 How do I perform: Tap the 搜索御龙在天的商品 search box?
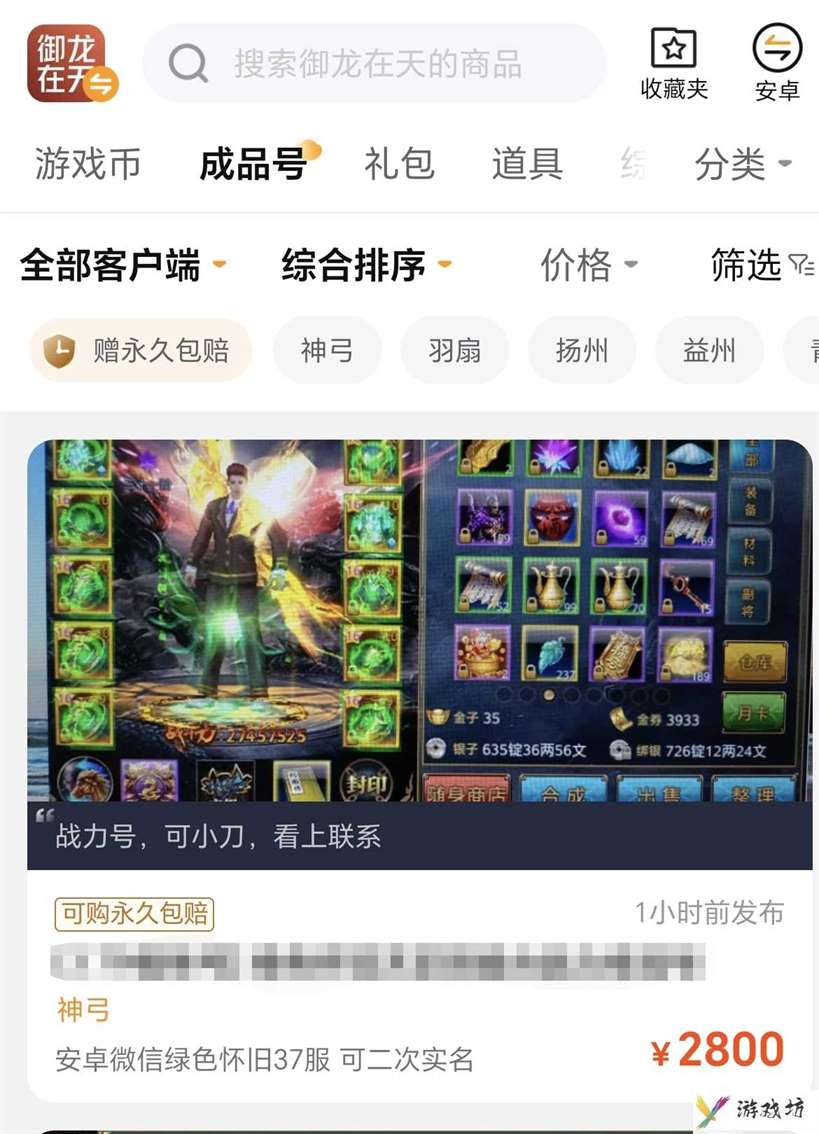(x=376, y=64)
